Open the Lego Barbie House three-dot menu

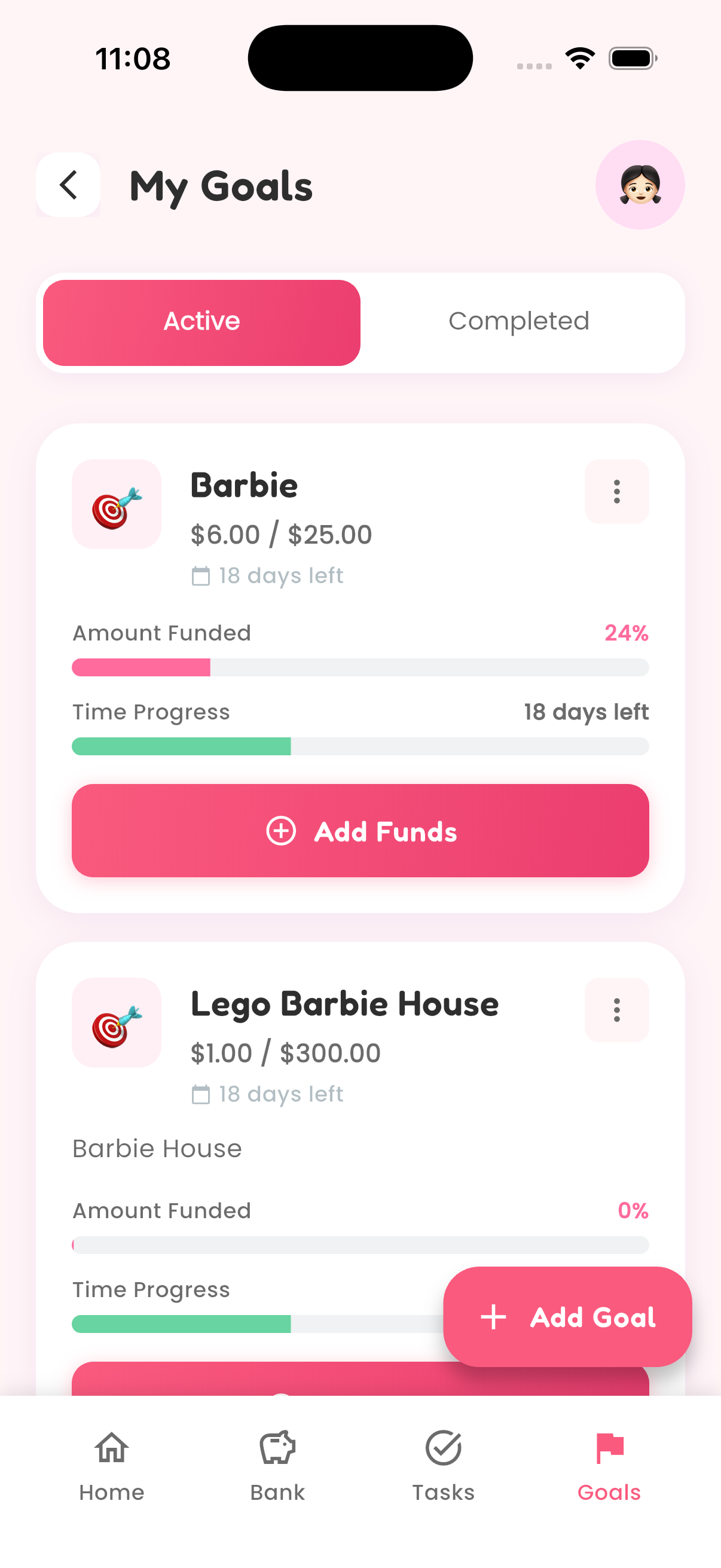[616, 1010]
